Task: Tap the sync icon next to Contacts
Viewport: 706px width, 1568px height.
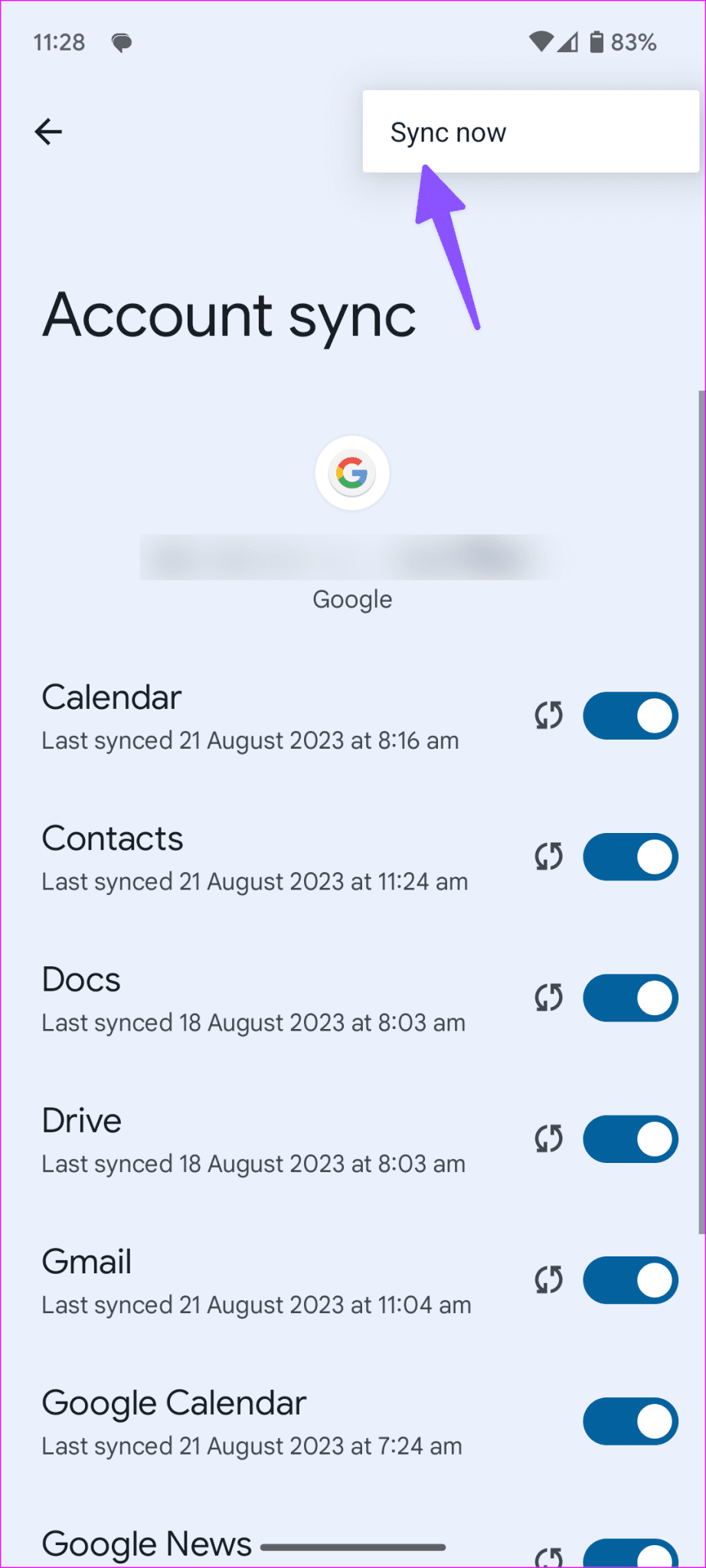Action: [548, 857]
